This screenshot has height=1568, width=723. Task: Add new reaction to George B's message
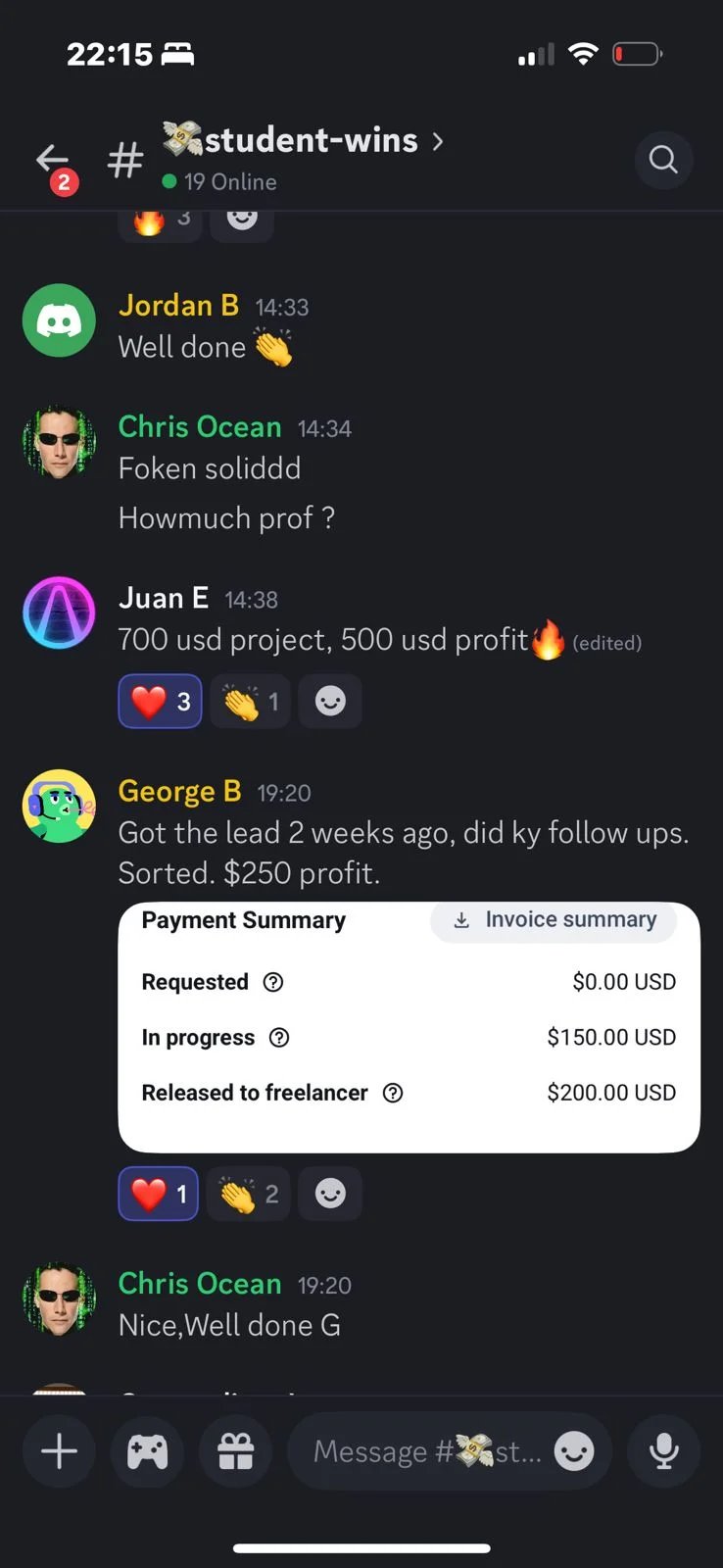(330, 1194)
